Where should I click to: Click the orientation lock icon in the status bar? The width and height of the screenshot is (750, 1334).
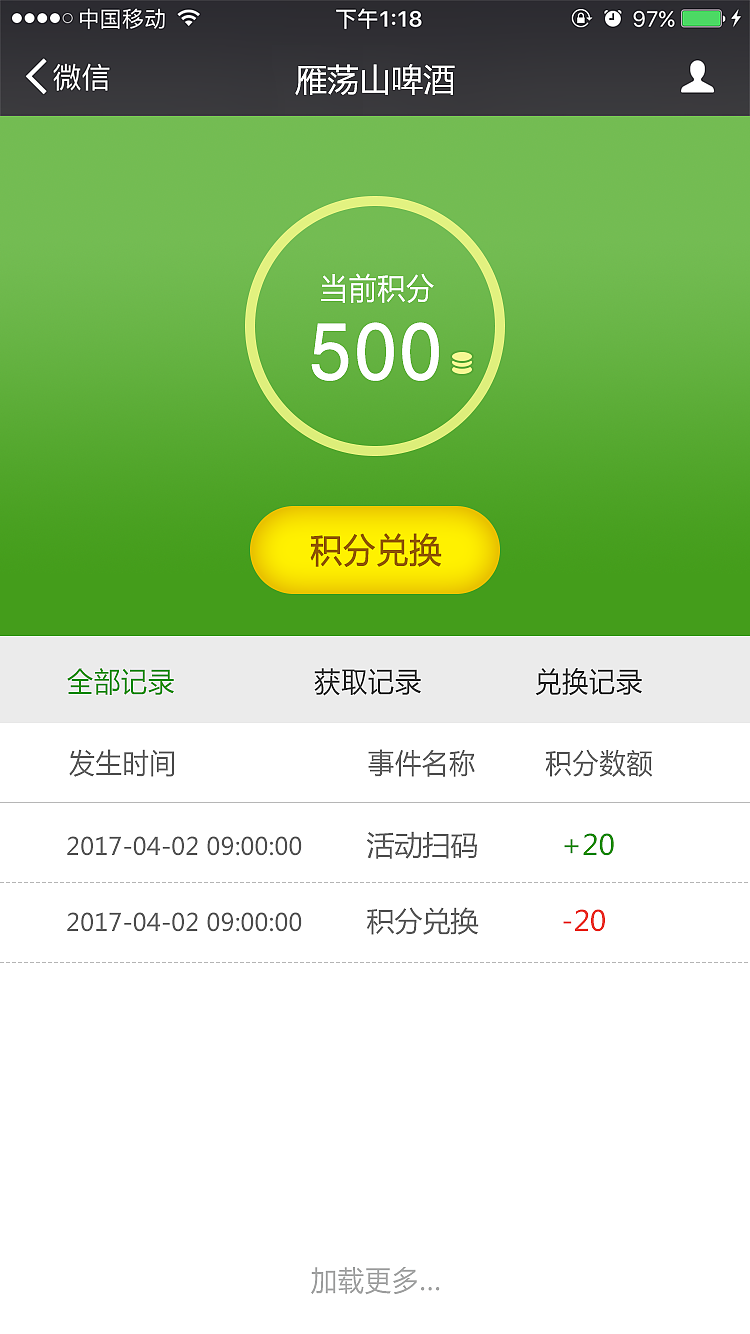tap(580, 17)
